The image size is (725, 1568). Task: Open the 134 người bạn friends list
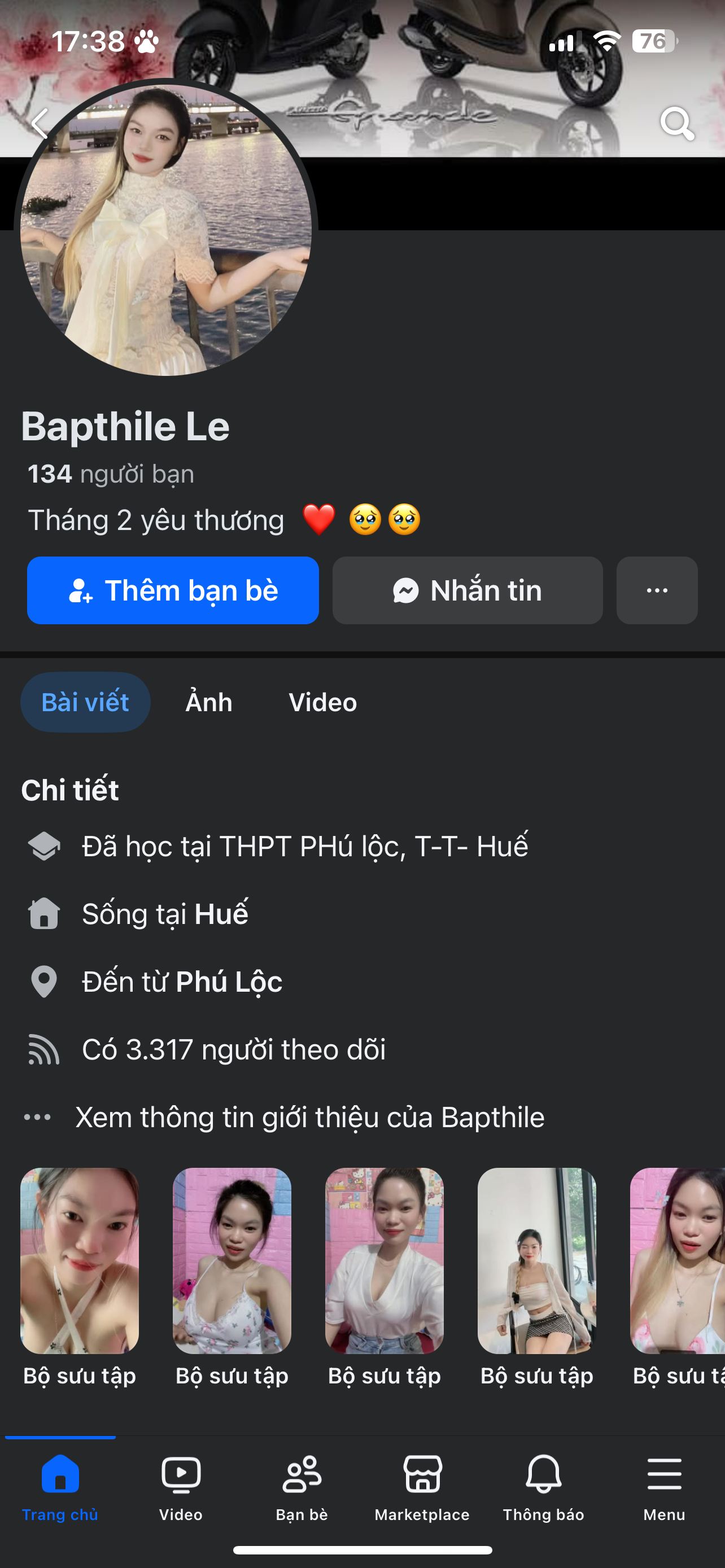pyautogui.click(x=111, y=474)
